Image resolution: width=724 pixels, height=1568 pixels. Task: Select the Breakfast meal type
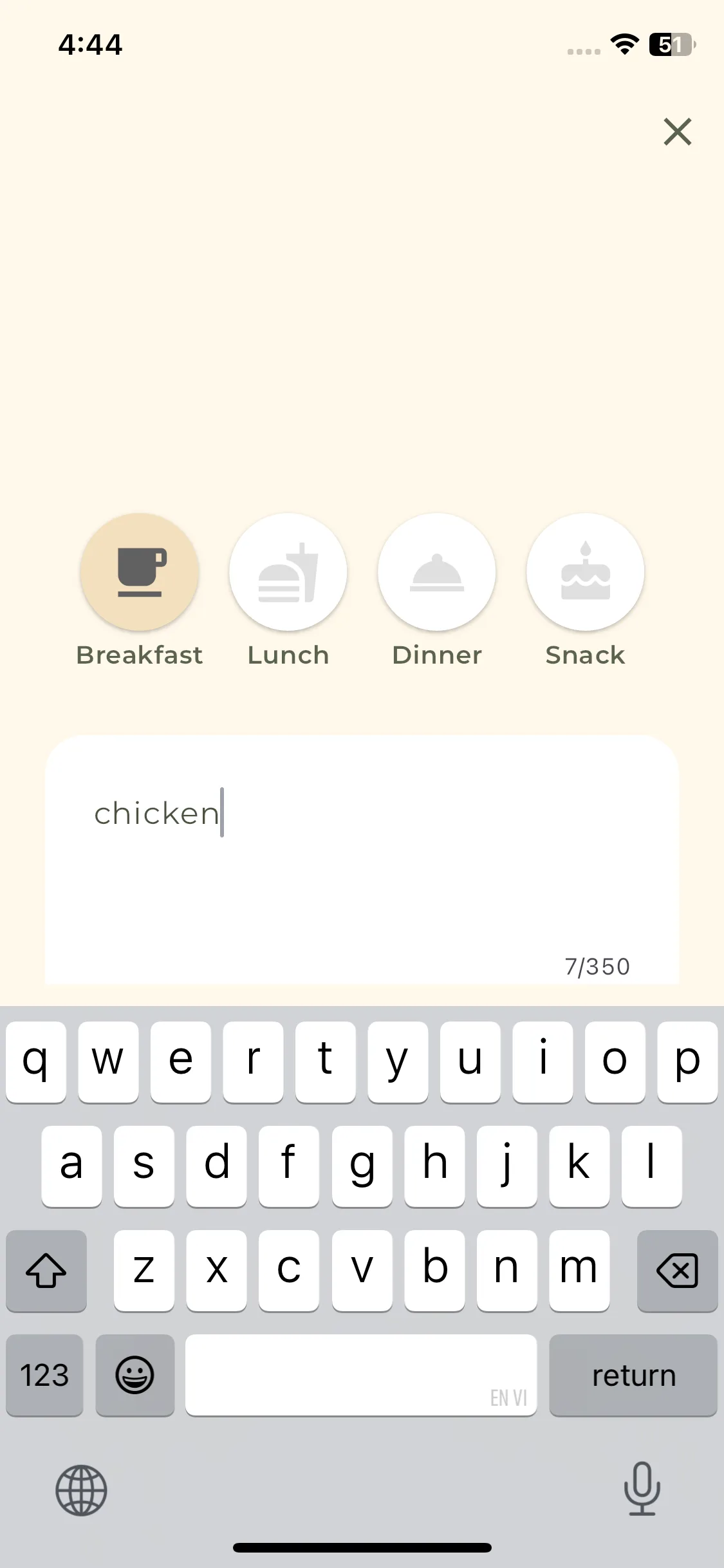(x=140, y=572)
